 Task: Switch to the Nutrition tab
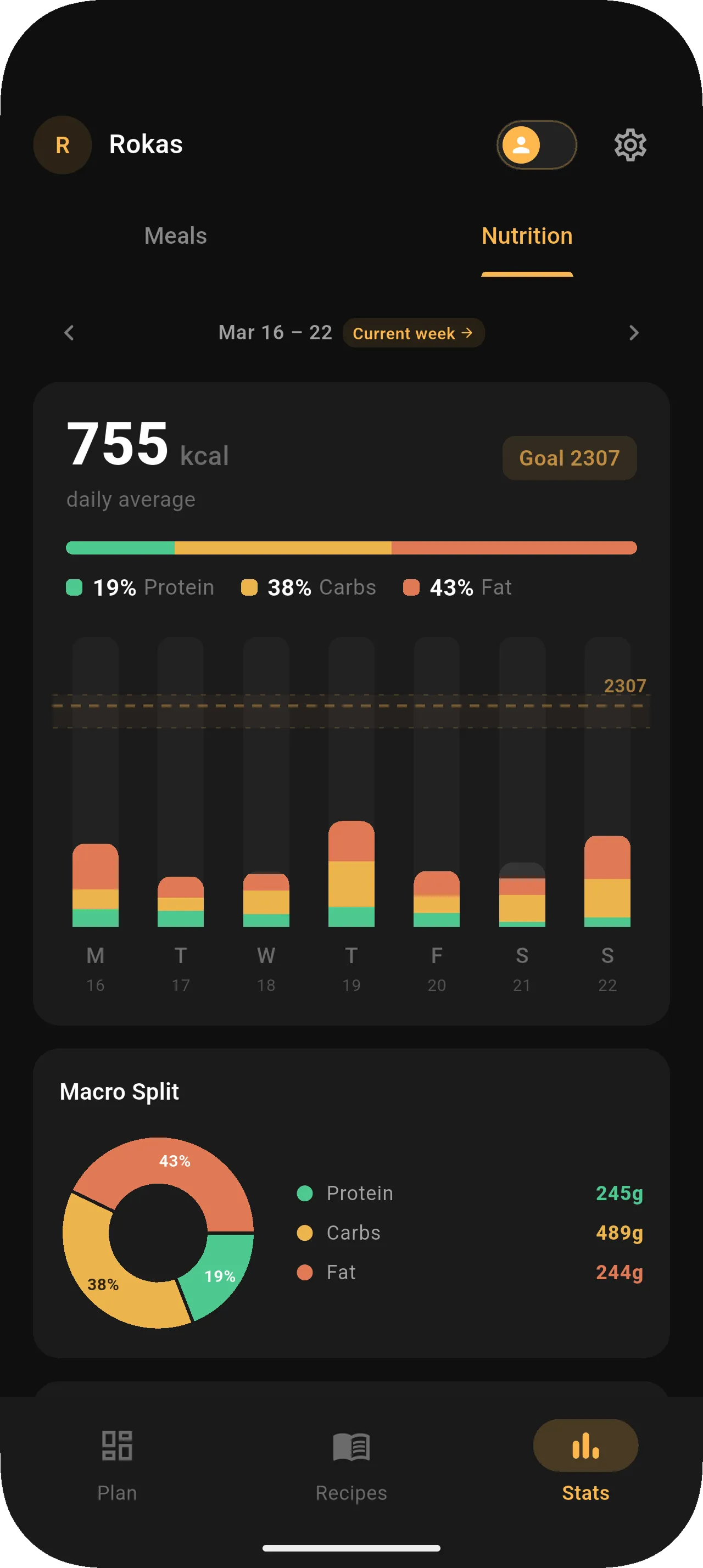(527, 236)
